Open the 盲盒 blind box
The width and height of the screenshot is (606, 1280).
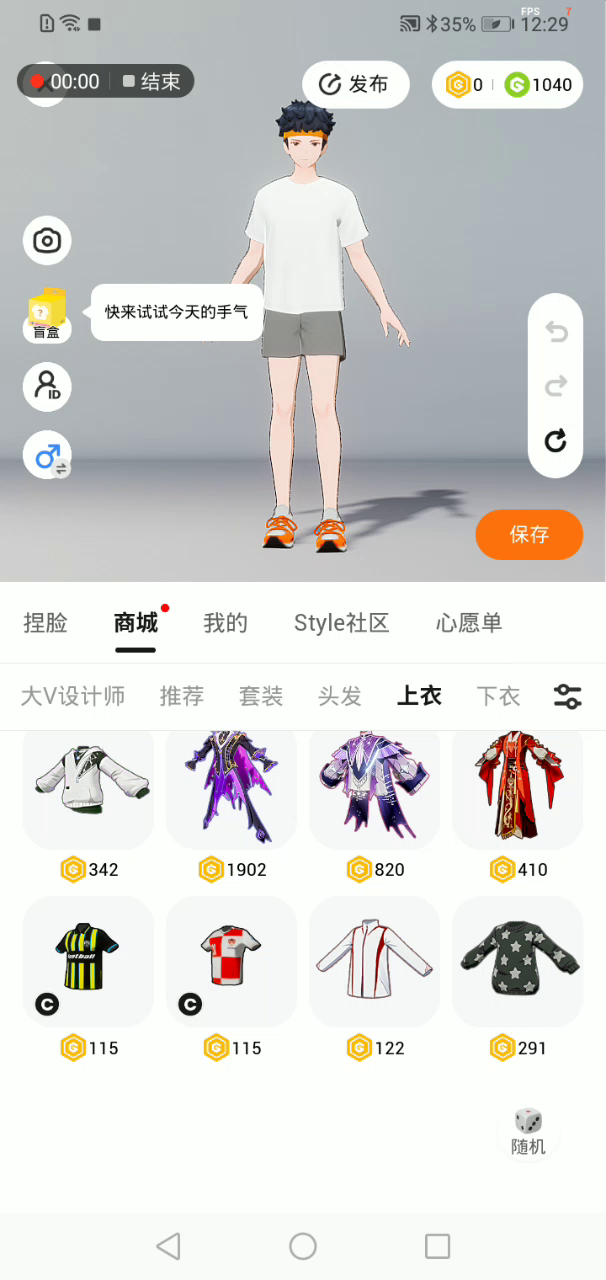click(47, 314)
